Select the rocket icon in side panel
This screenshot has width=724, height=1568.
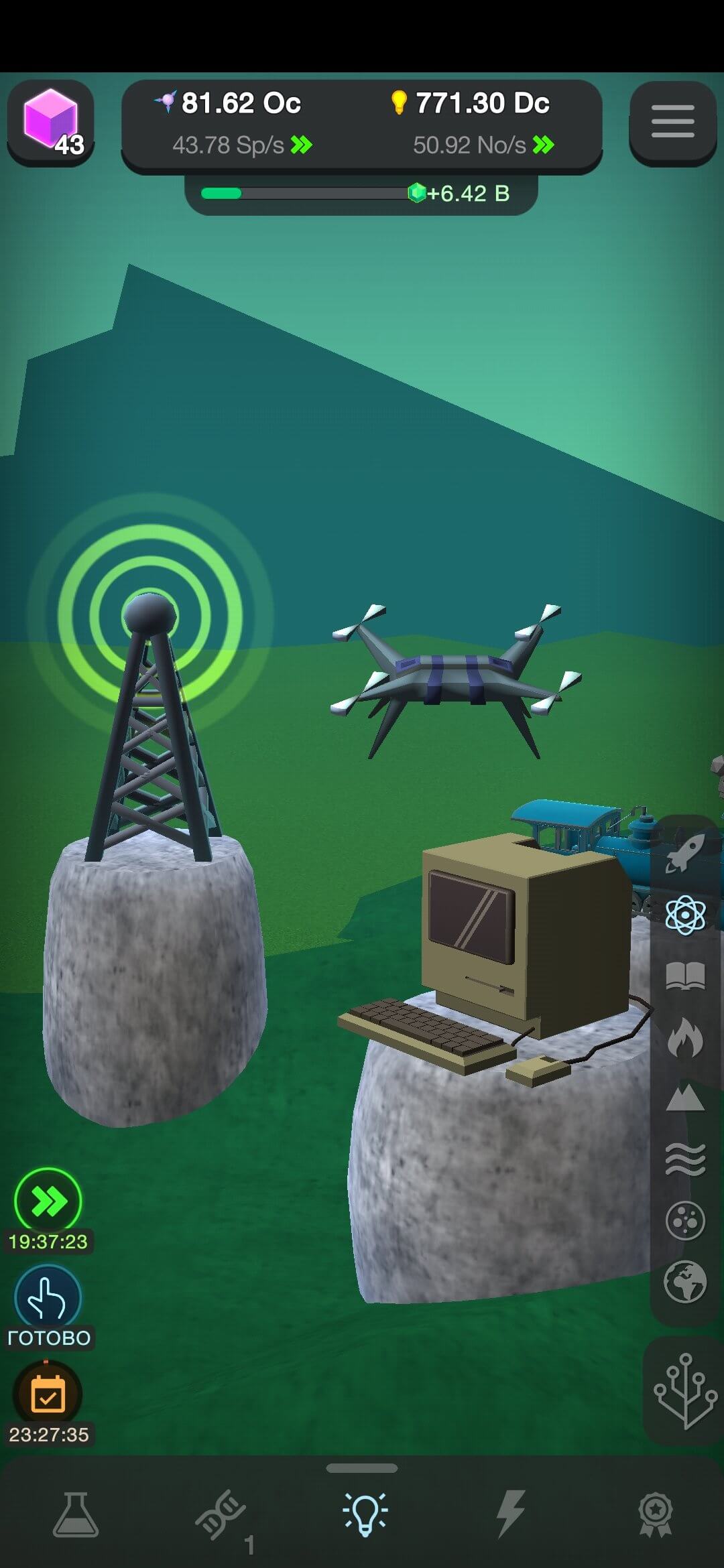[685, 852]
